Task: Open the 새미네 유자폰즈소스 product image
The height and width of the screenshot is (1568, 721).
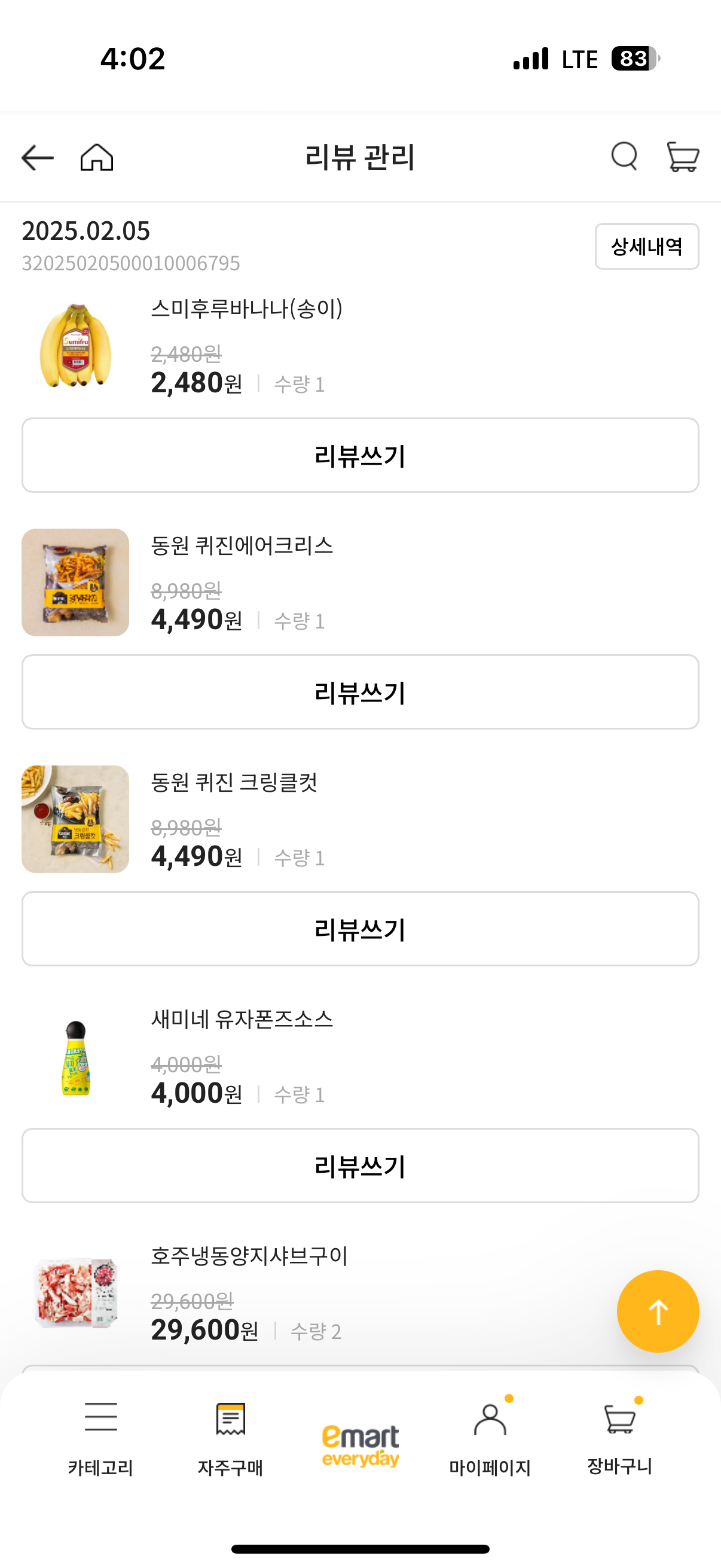Action: (x=75, y=1057)
